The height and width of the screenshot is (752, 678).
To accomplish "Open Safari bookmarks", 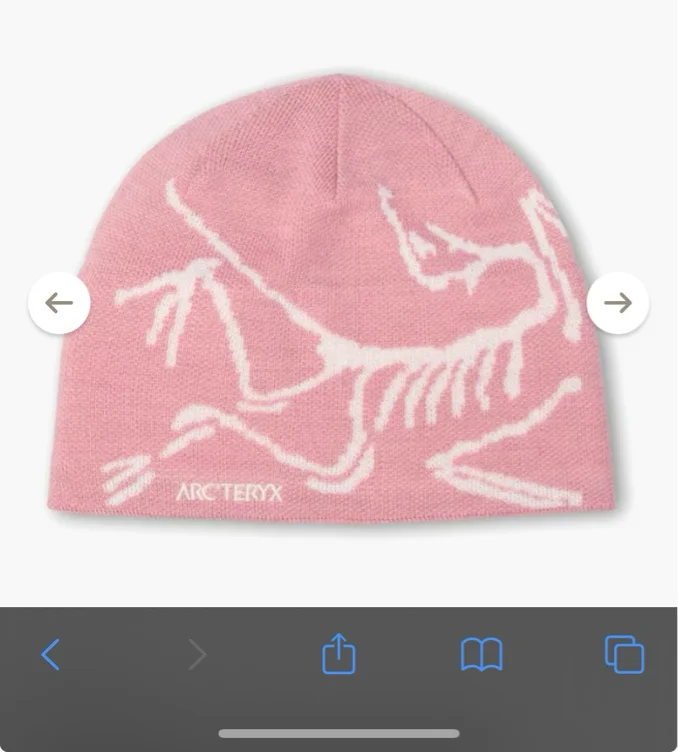I will [x=481, y=654].
